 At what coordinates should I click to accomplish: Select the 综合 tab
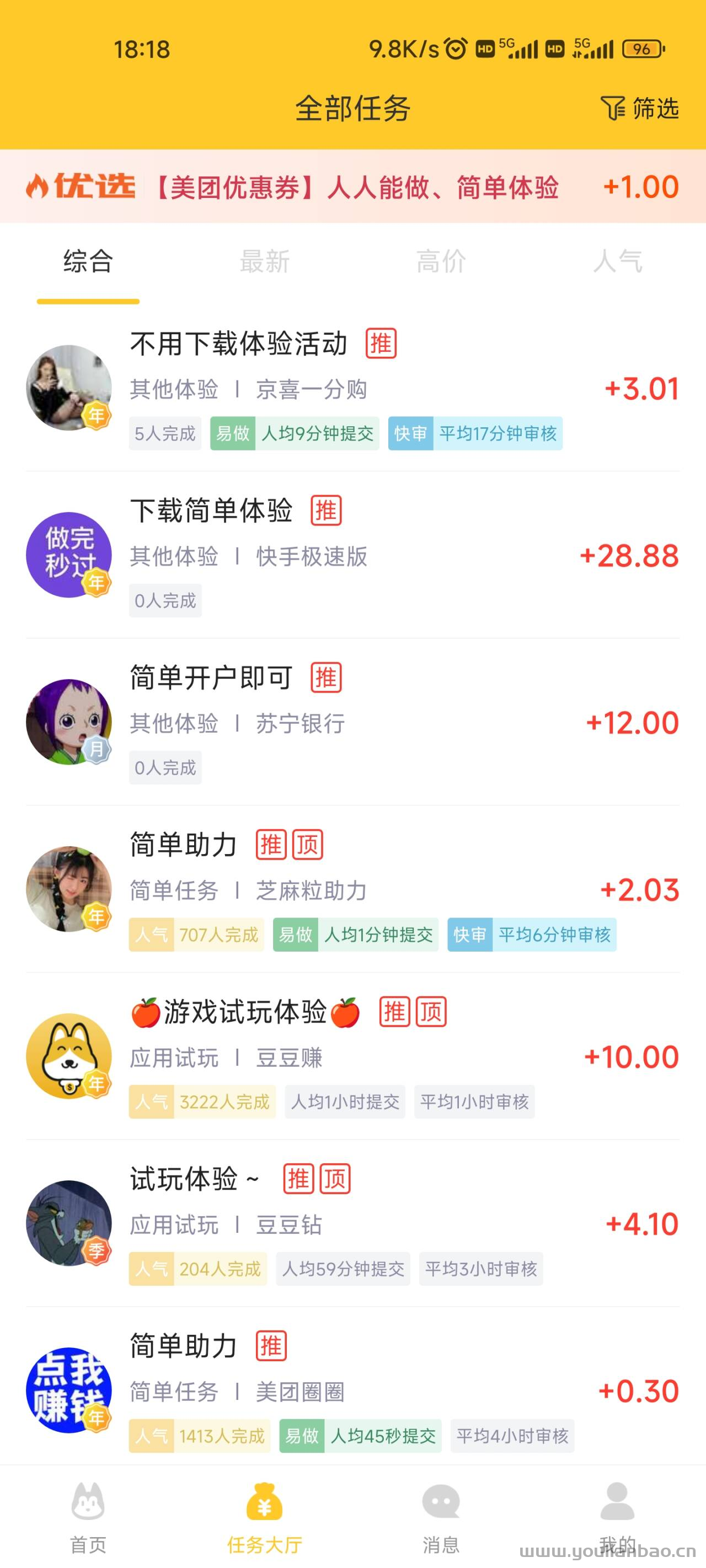click(88, 262)
